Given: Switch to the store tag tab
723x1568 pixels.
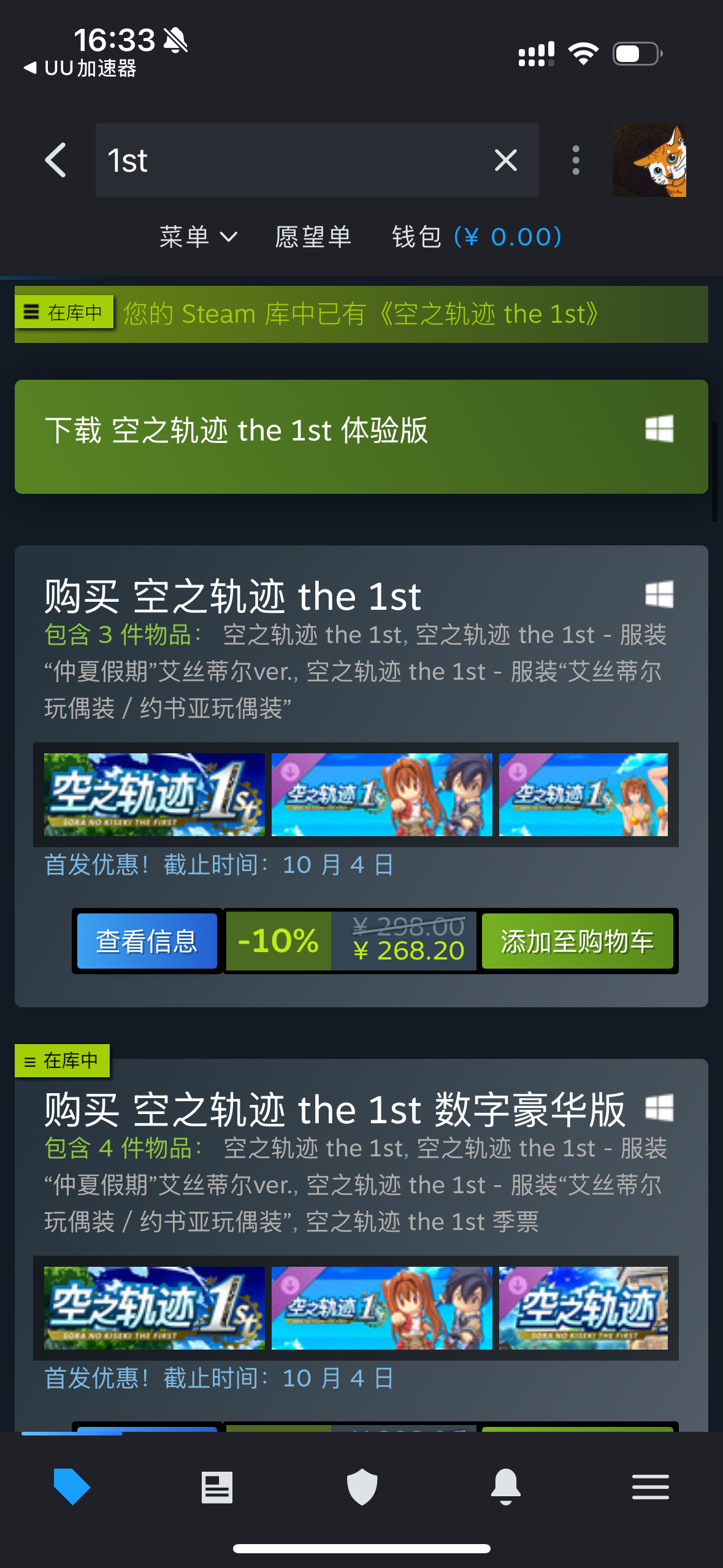Looking at the screenshot, I should coord(72,1487).
